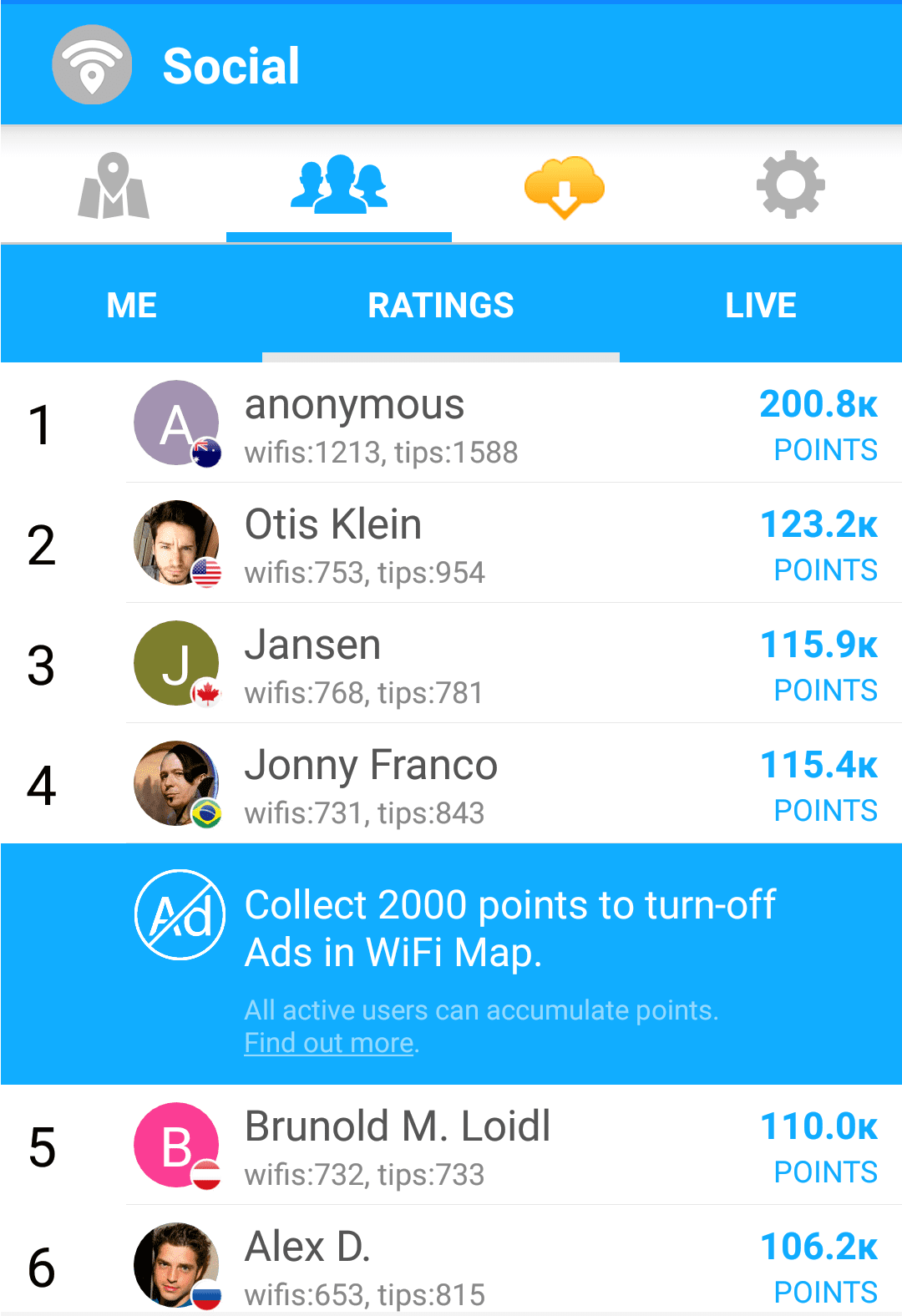Tap the Find out more link
This screenshot has width=902, height=1316.
pyautogui.click(x=329, y=1043)
